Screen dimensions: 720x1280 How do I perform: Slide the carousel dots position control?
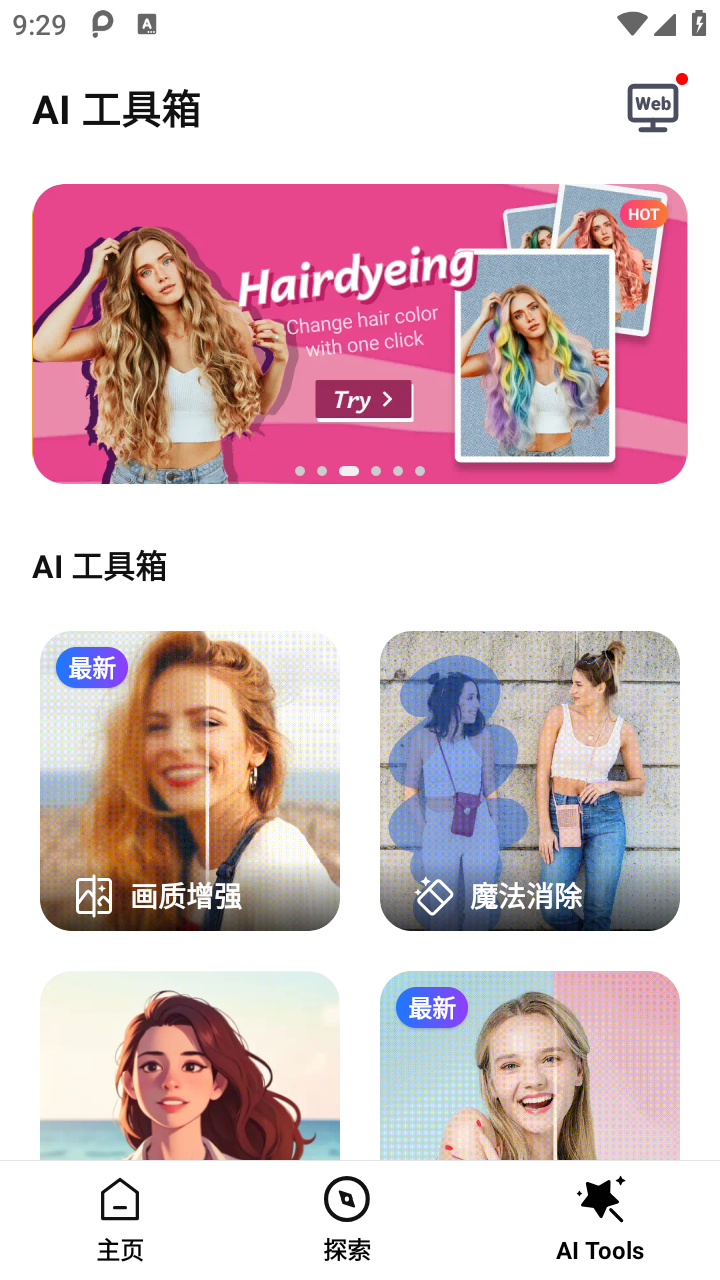point(360,470)
